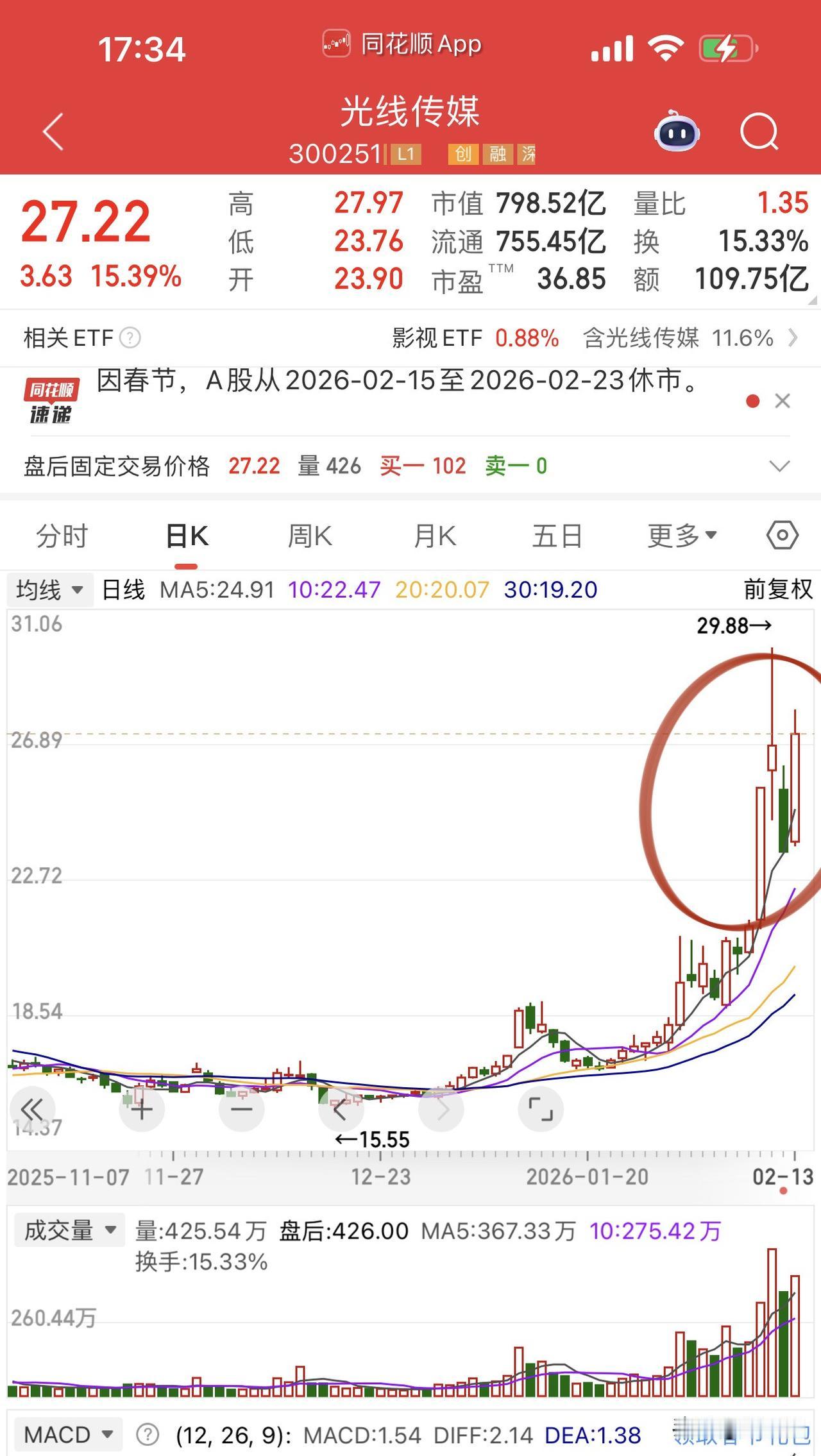Open the 影视ETF 0.88% link

(x=475, y=338)
